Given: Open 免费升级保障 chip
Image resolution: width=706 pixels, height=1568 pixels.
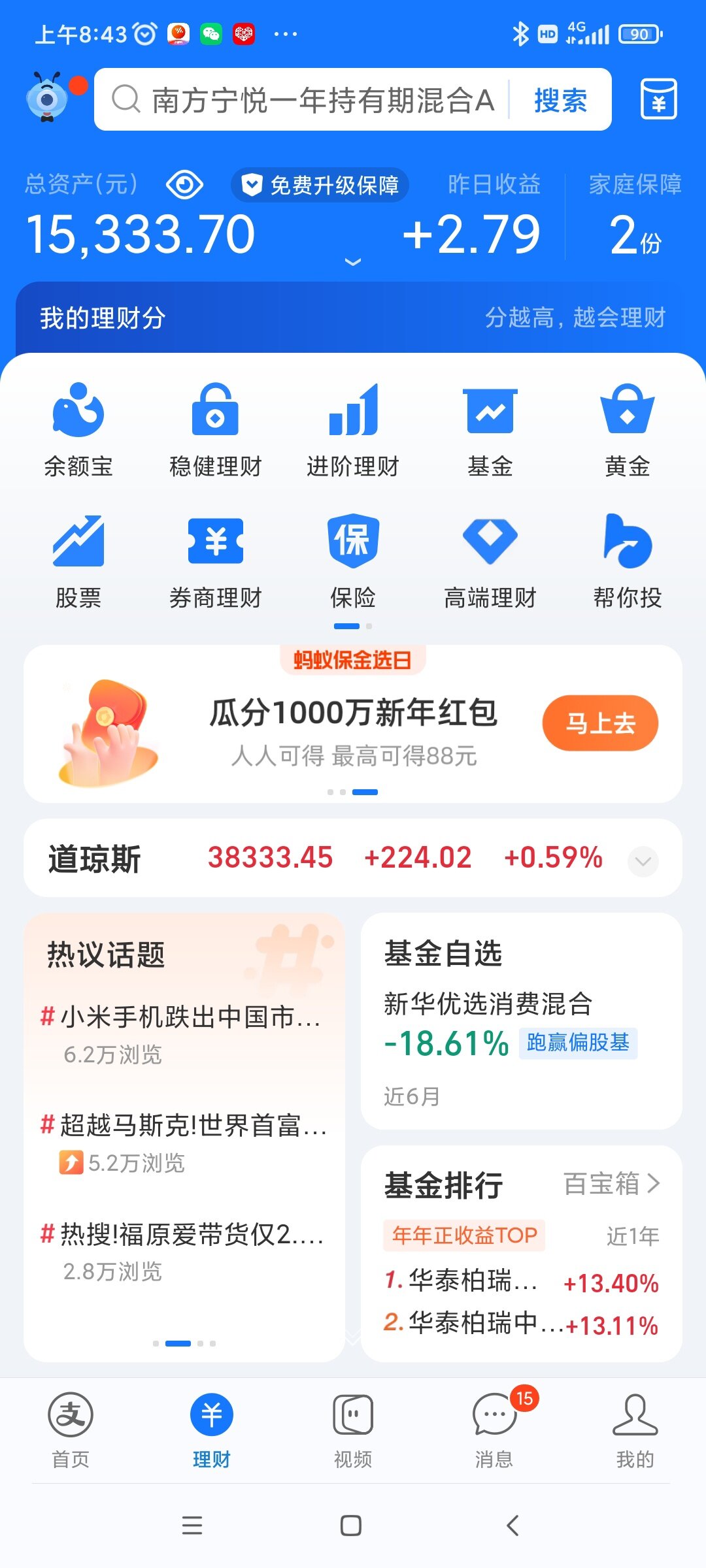Looking at the screenshot, I should pyautogui.click(x=320, y=185).
